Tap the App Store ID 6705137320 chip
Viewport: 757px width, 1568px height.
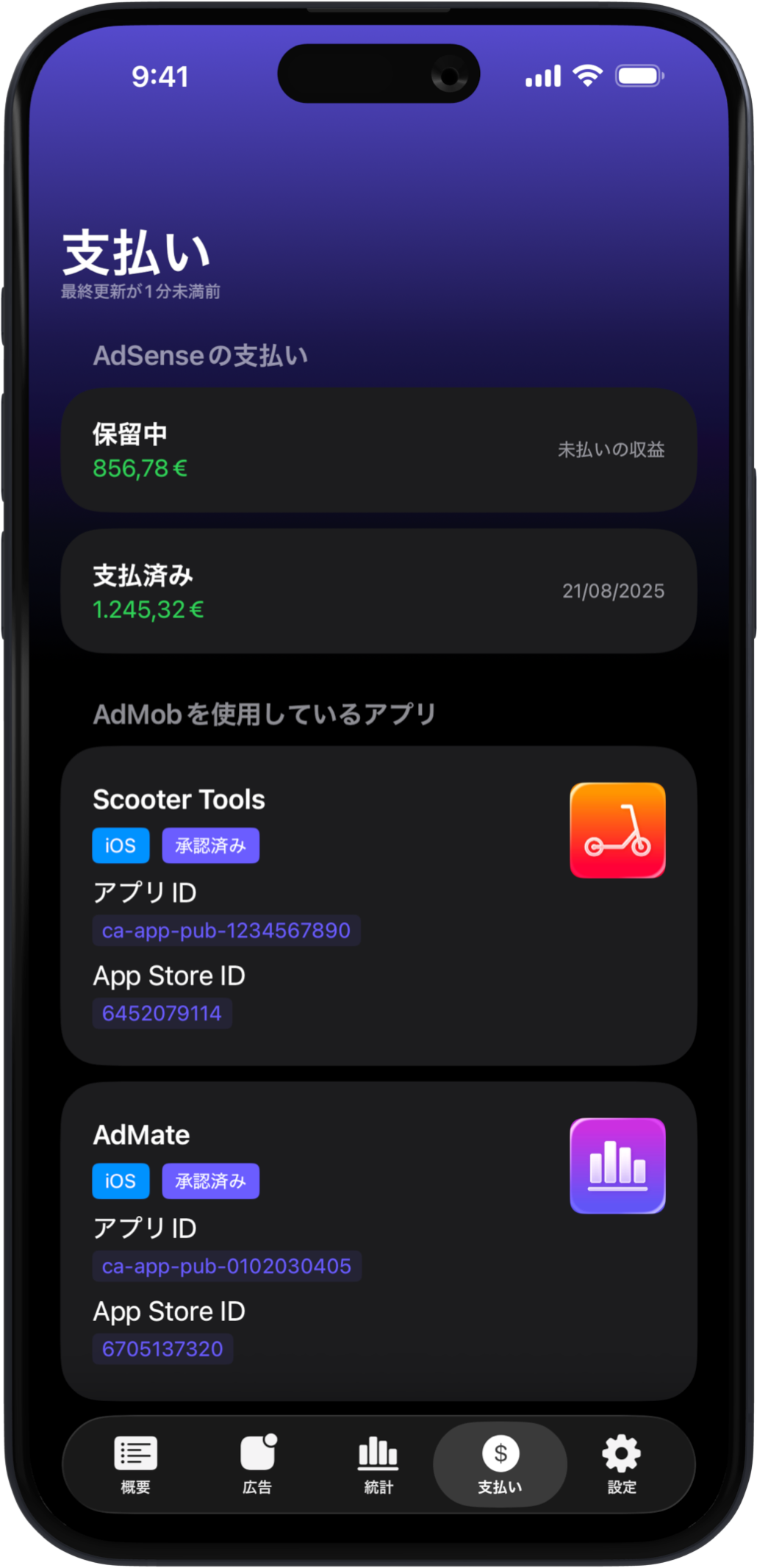click(x=162, y=1349)
